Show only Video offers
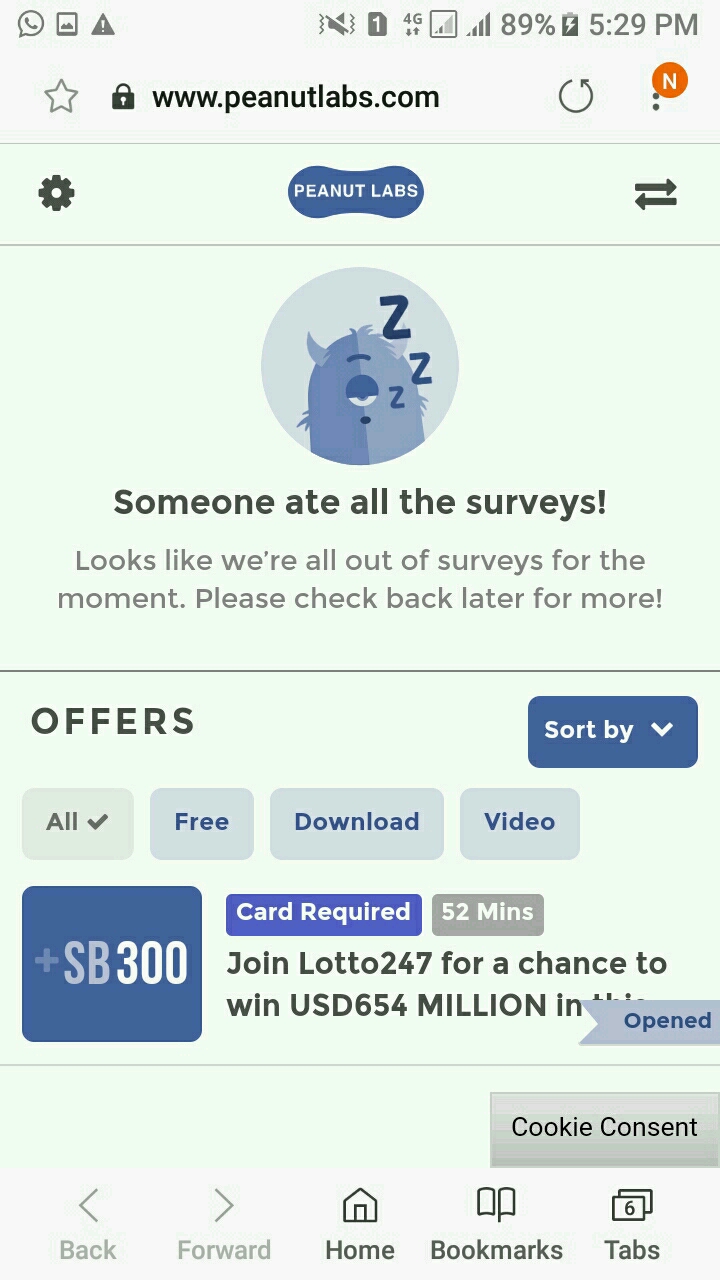The width and height of the screenshot is (720, 1280). [x=519, y=823]
